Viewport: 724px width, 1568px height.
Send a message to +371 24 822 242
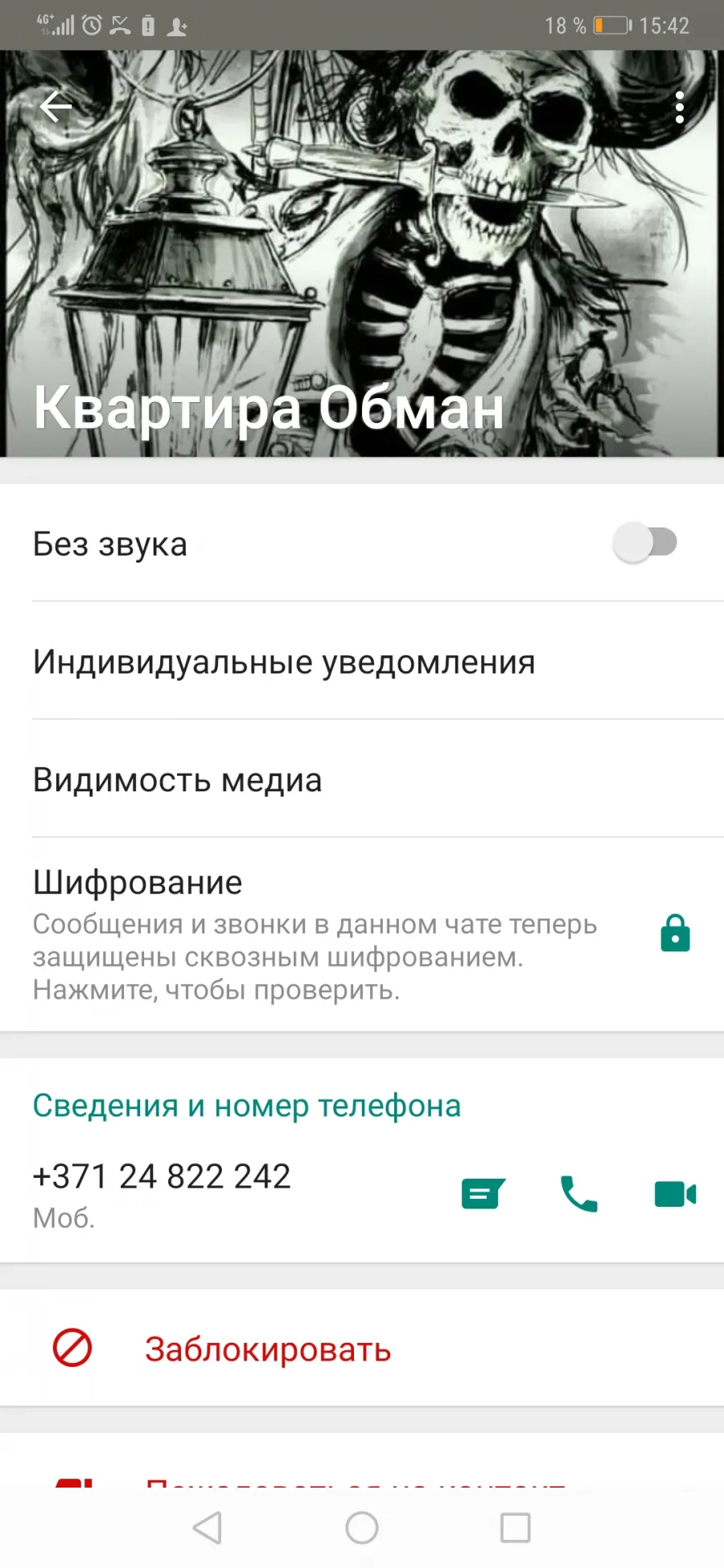click(x=483, y=1194)
